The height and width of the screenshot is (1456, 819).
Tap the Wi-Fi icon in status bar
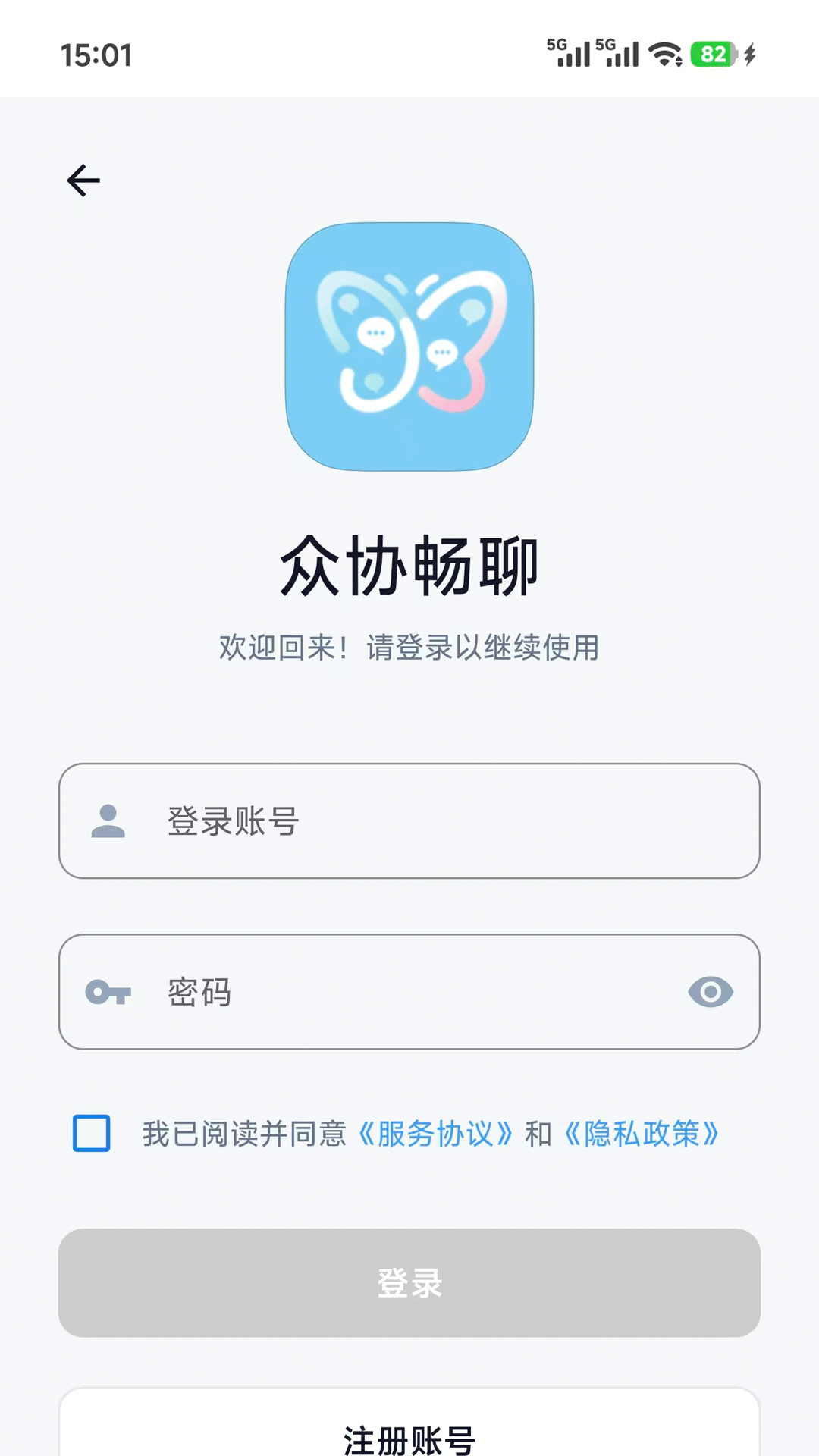664,52
